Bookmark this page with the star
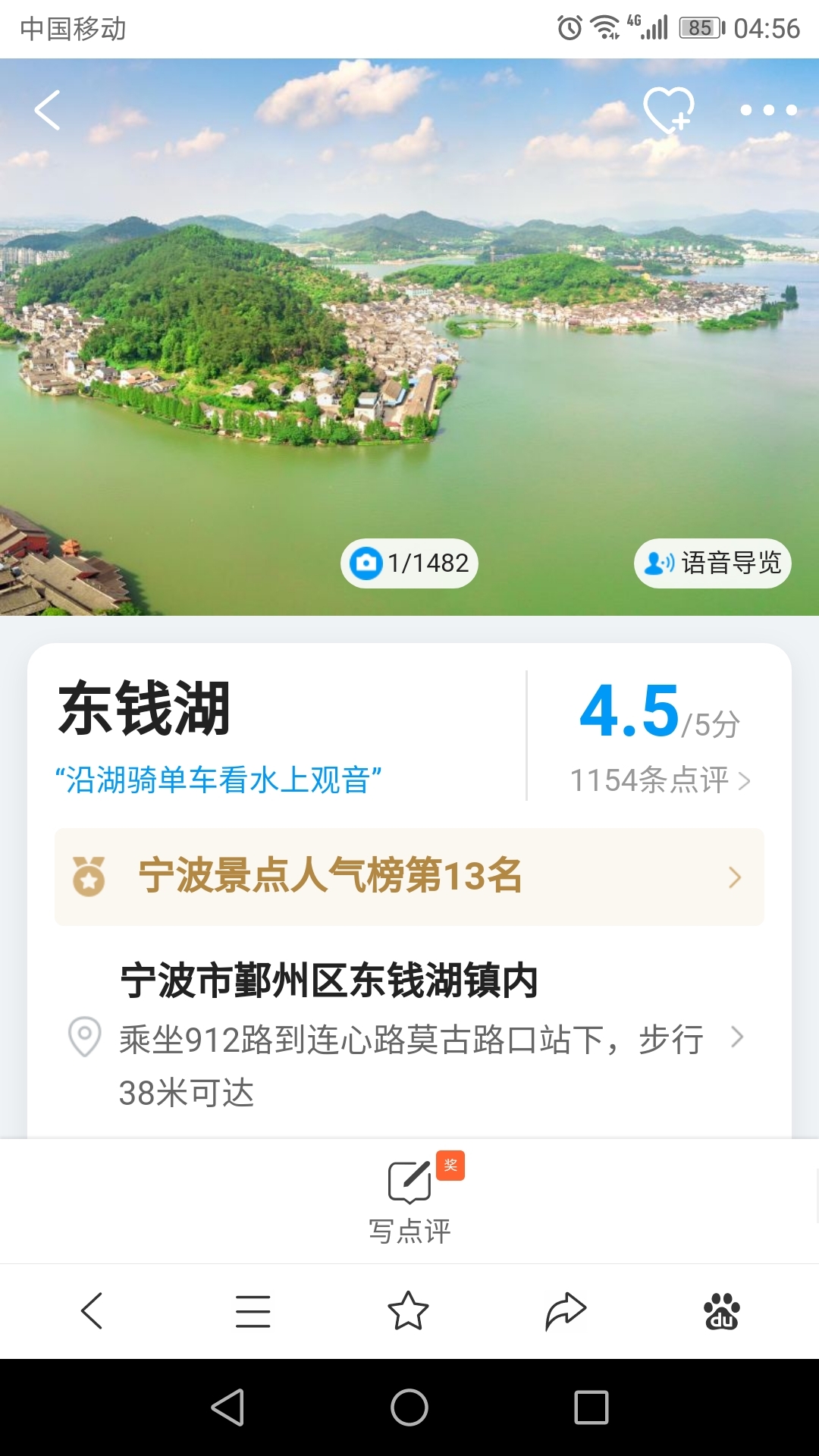 point(408,1311)
